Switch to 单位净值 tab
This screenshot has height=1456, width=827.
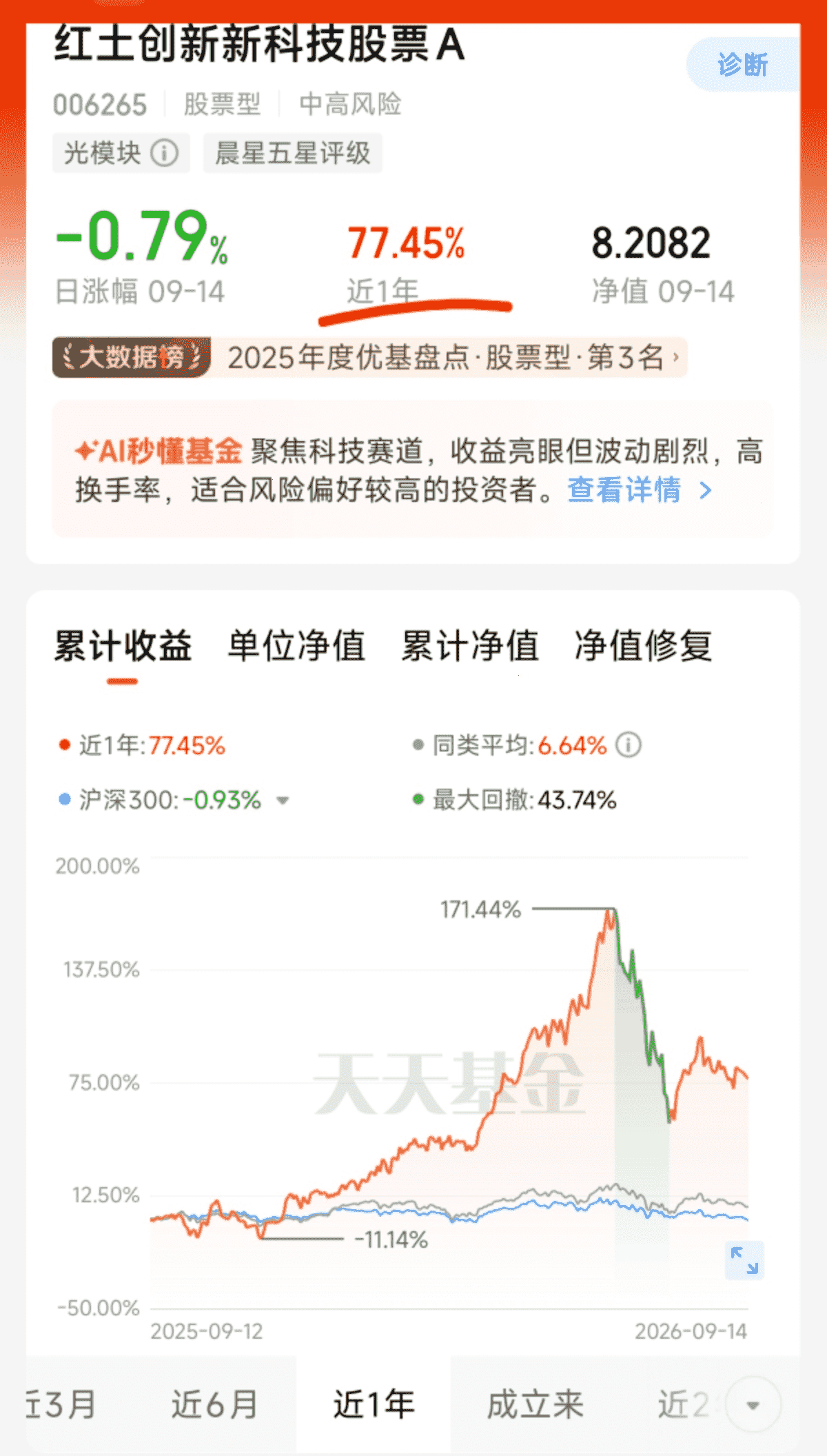[x=296, y=646]
